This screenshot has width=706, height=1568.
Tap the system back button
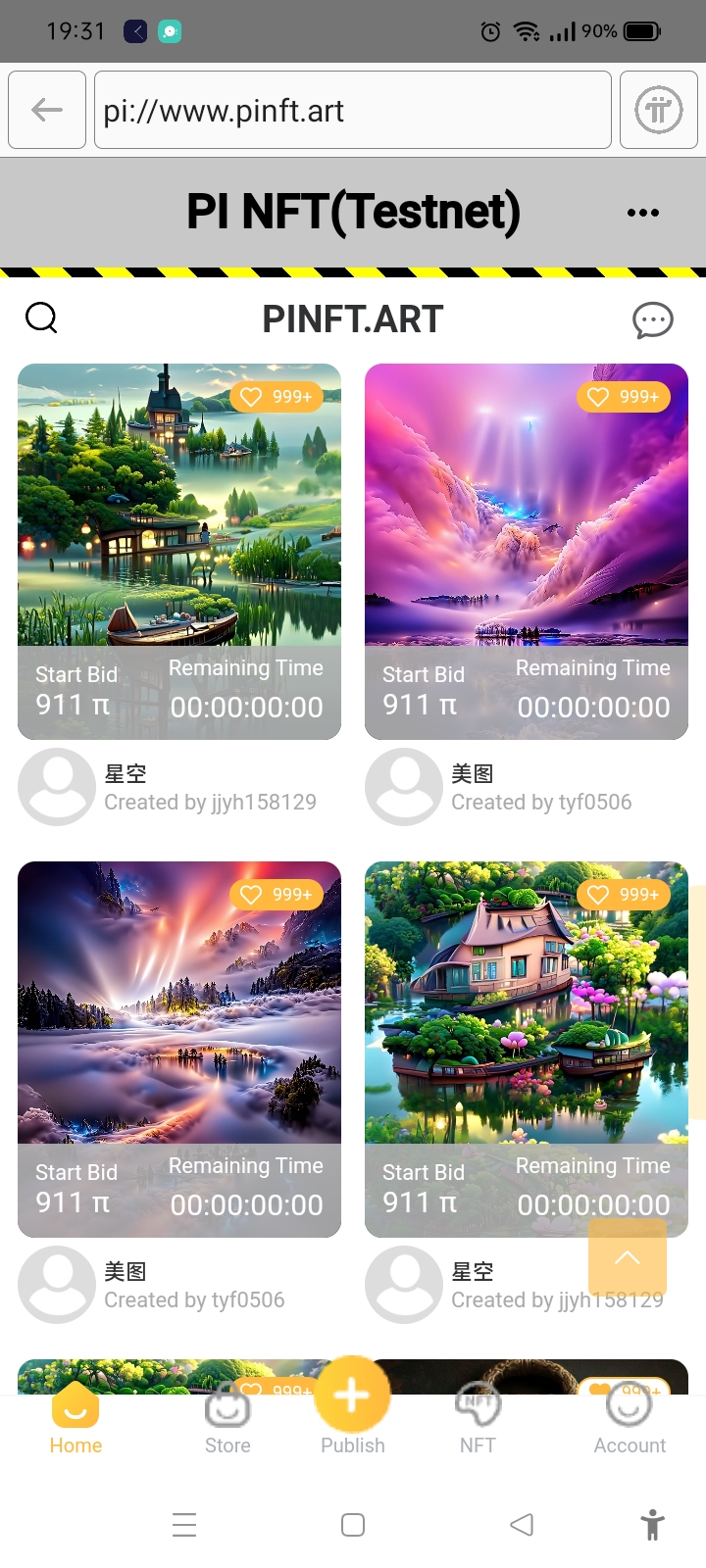click(x=522, y=1525)
